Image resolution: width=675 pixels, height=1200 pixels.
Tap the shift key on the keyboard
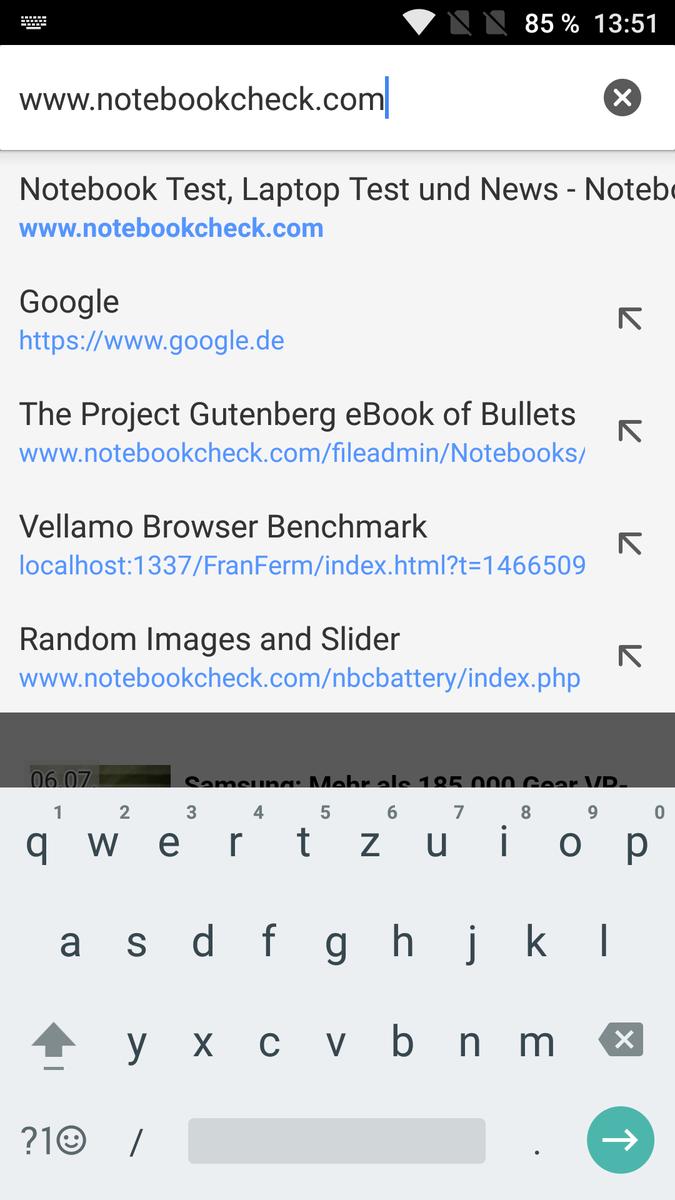click(x=54, y=1045)
